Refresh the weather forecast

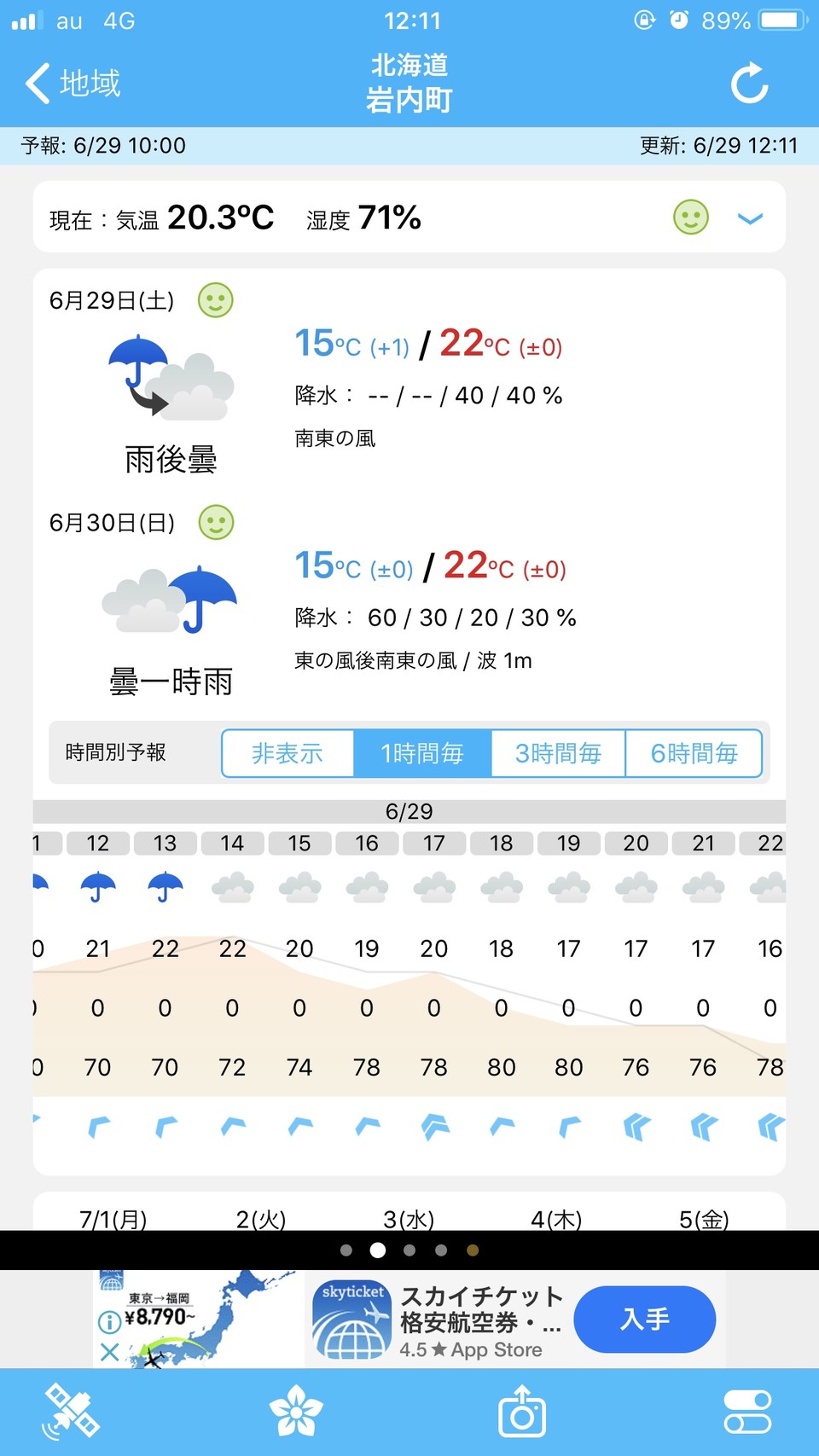tap(749, 84)
